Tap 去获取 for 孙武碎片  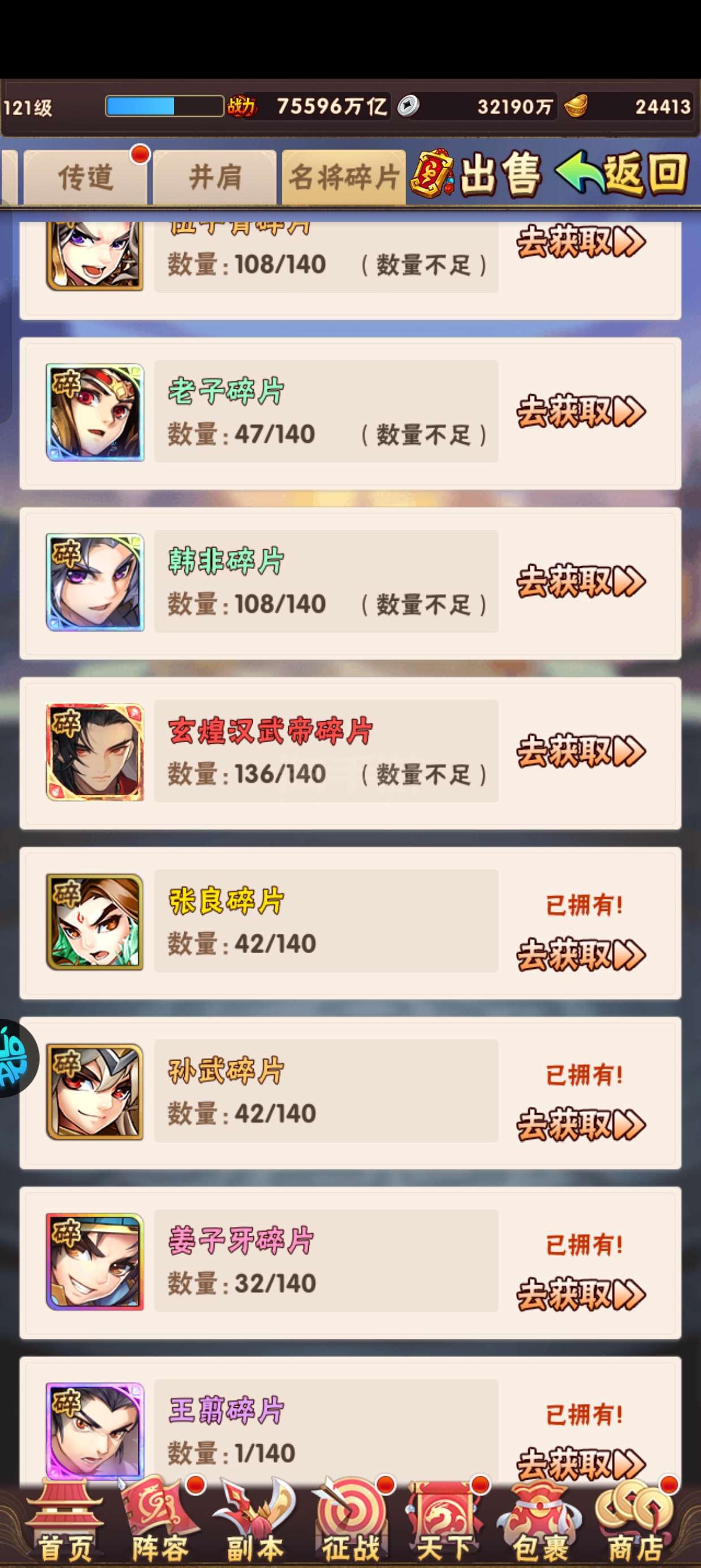[x=581, y=1125]
